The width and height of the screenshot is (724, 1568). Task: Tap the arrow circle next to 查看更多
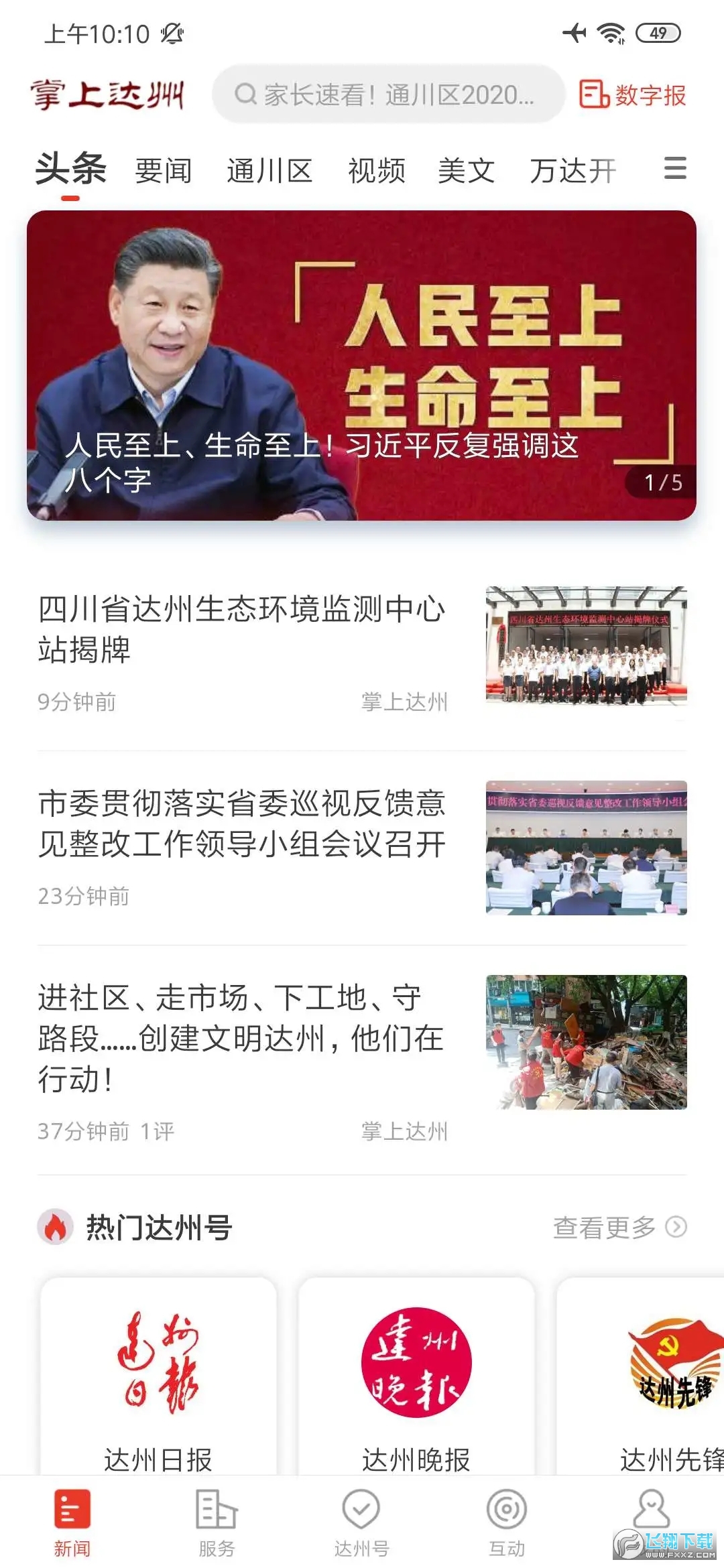pyautogui.click(x=676, y=1228)
